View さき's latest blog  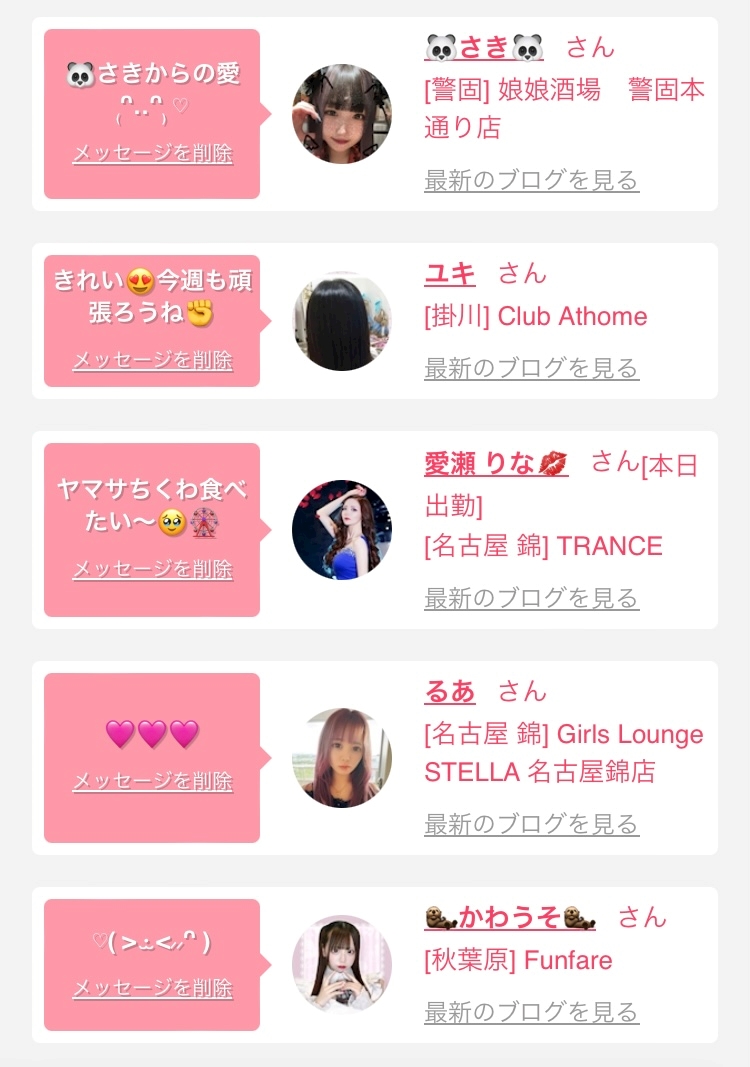coord(532,180)
